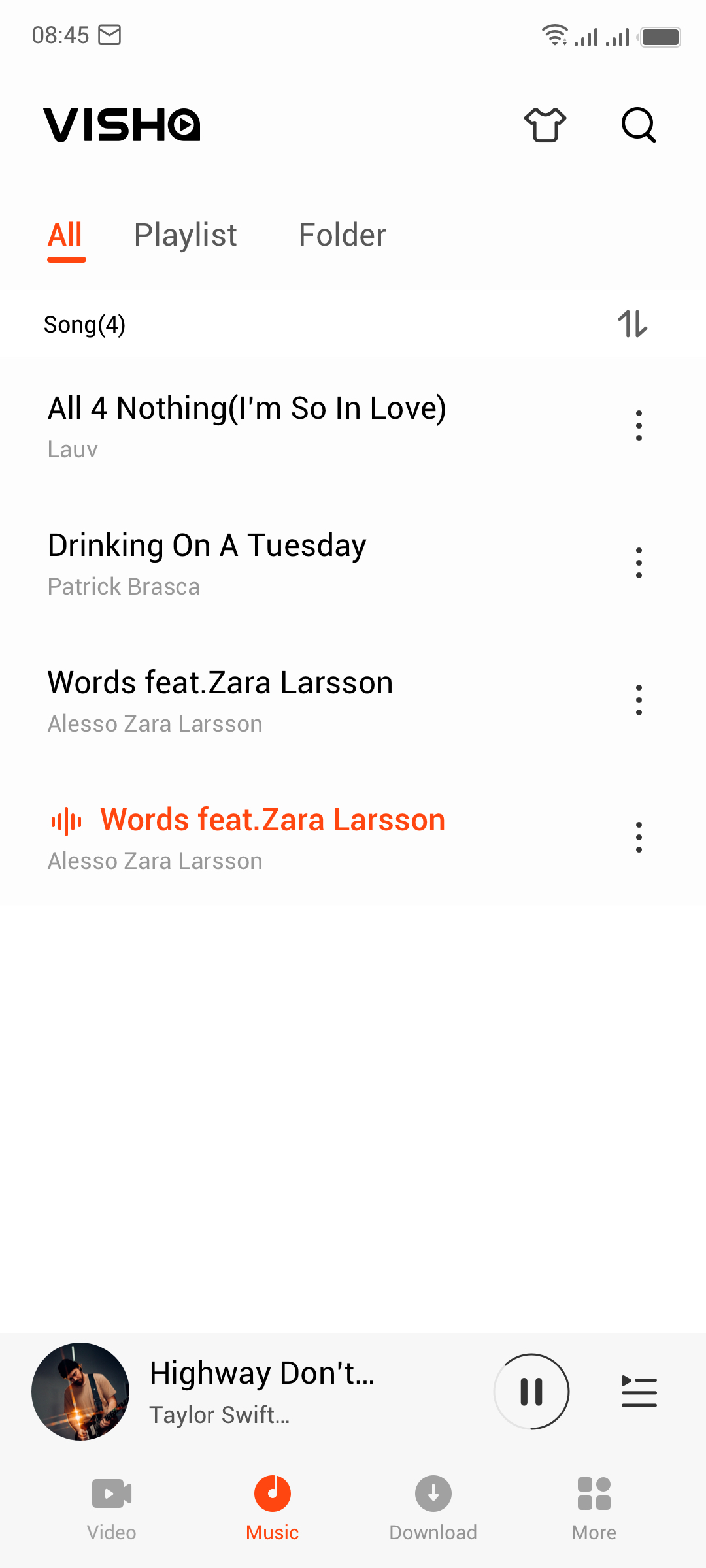Viewport: 706px width, 1568px height.
Task: Click the t-shirt theme icon
Action: tap(545, 125)
